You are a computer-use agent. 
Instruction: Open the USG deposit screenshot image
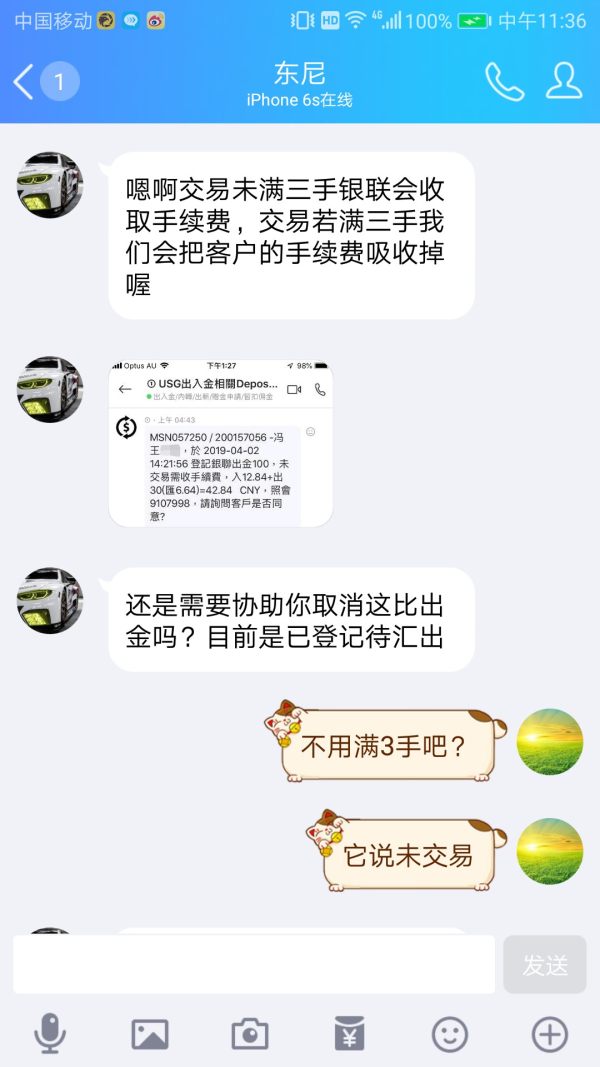220,443
